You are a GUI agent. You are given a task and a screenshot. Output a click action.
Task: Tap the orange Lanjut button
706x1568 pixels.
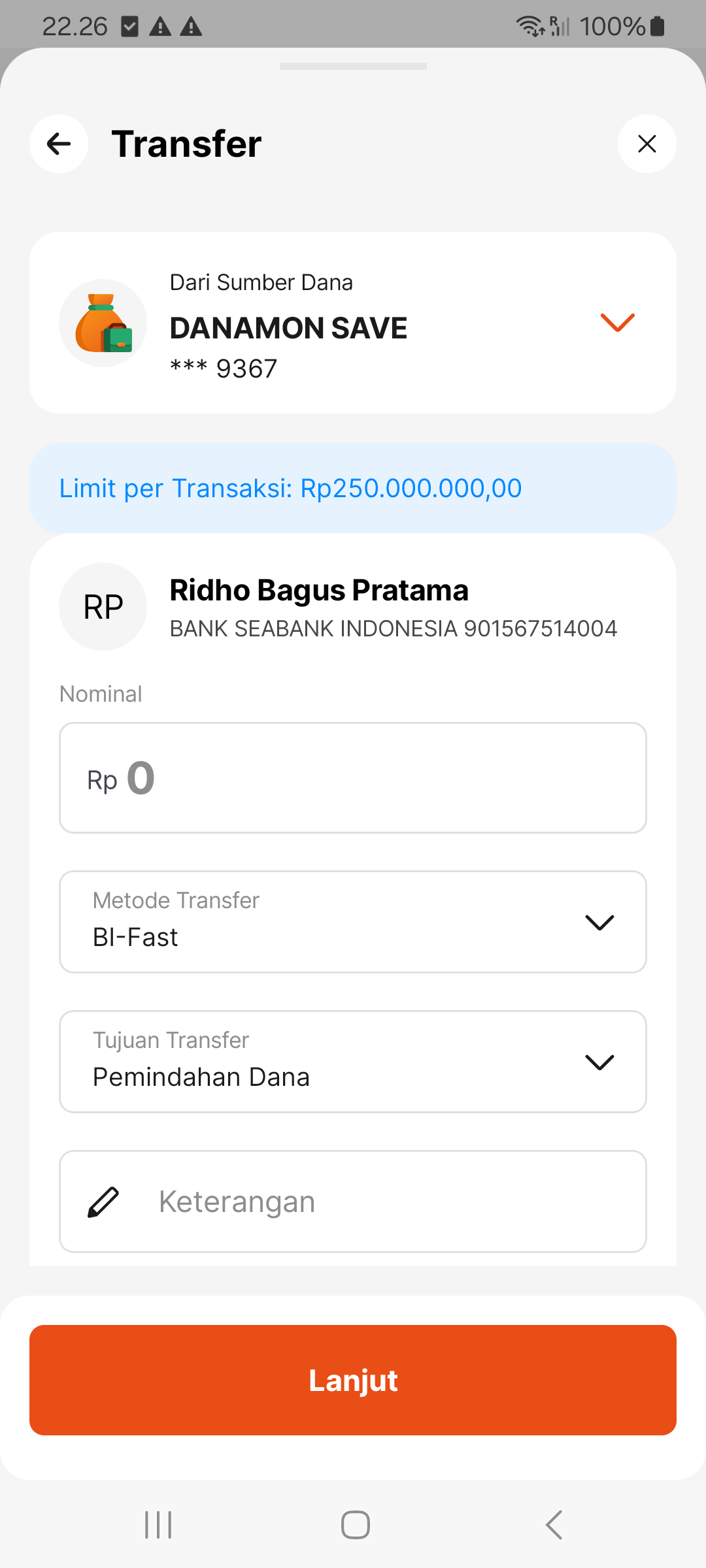pos(353,1380)
